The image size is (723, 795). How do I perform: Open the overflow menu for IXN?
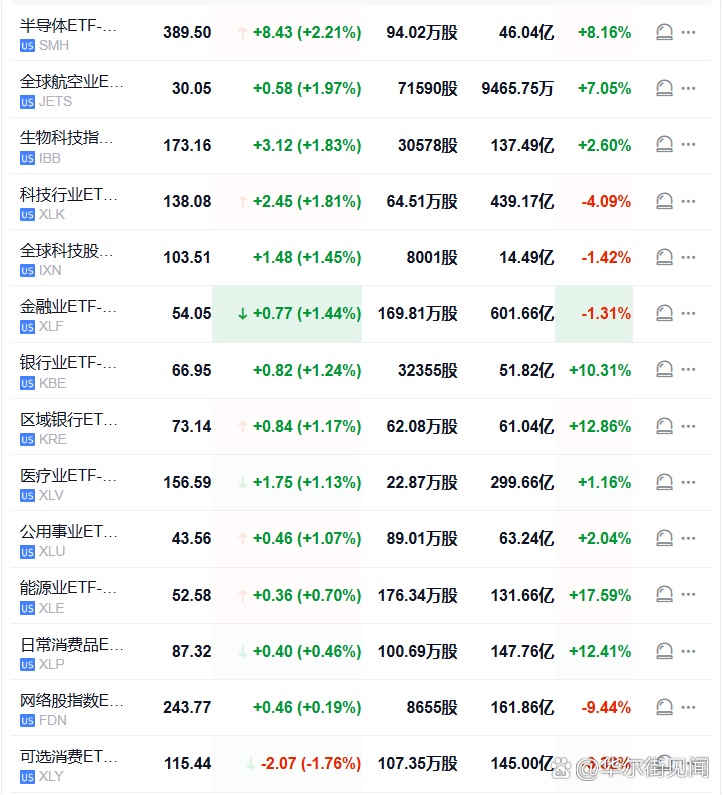click(x=688, y=257)
